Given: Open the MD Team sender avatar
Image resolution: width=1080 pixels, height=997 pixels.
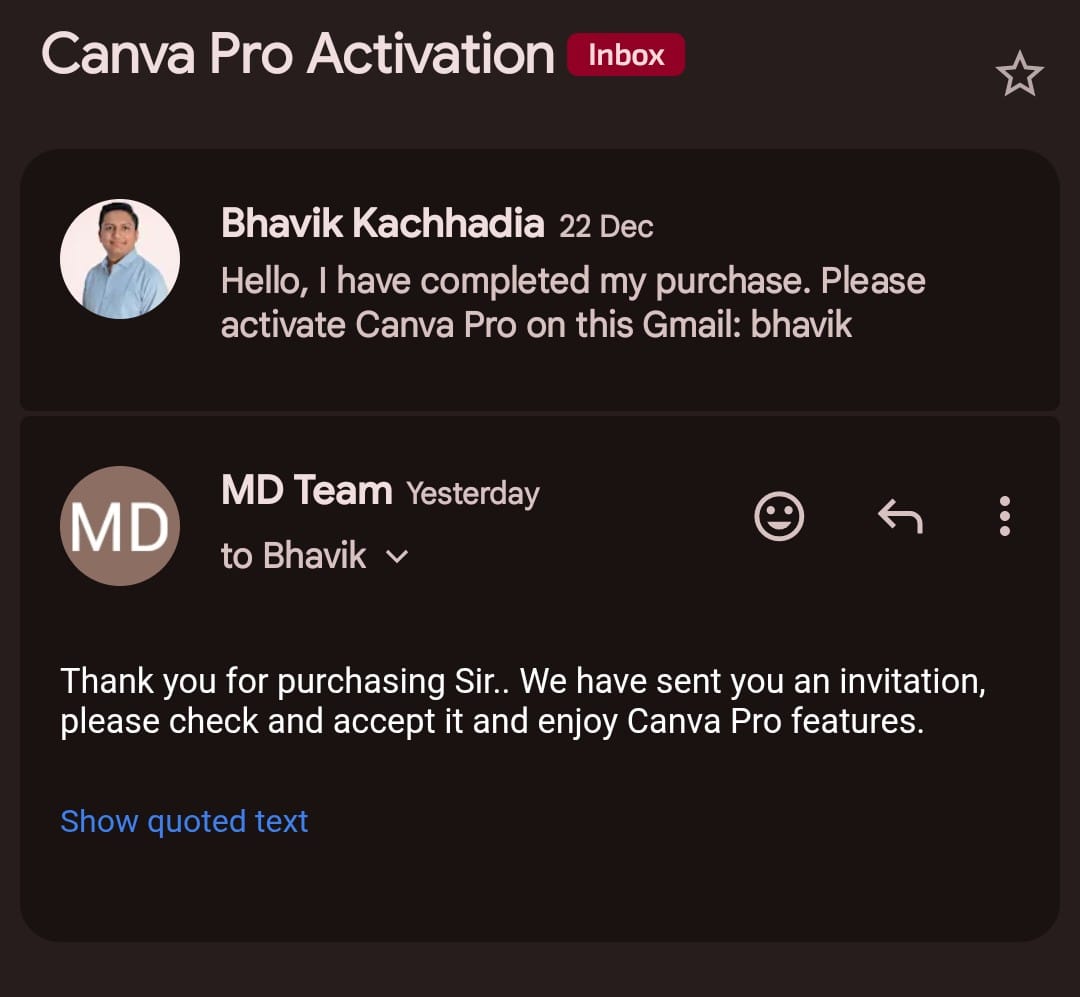Looking at the screenshot, I should pyautogui.click(x=120, y=526).
